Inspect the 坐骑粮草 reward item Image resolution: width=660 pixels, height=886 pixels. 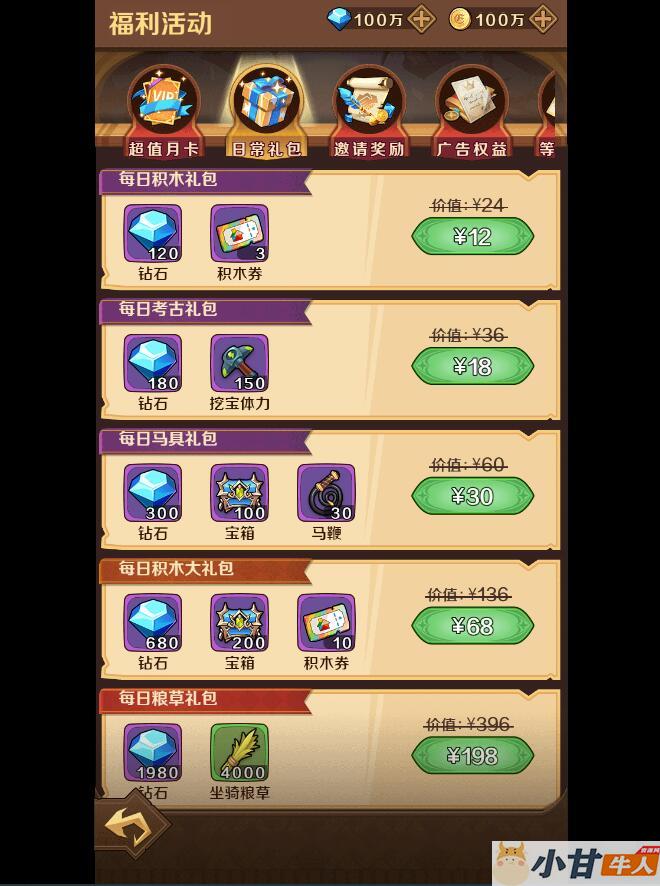point(239,753)
